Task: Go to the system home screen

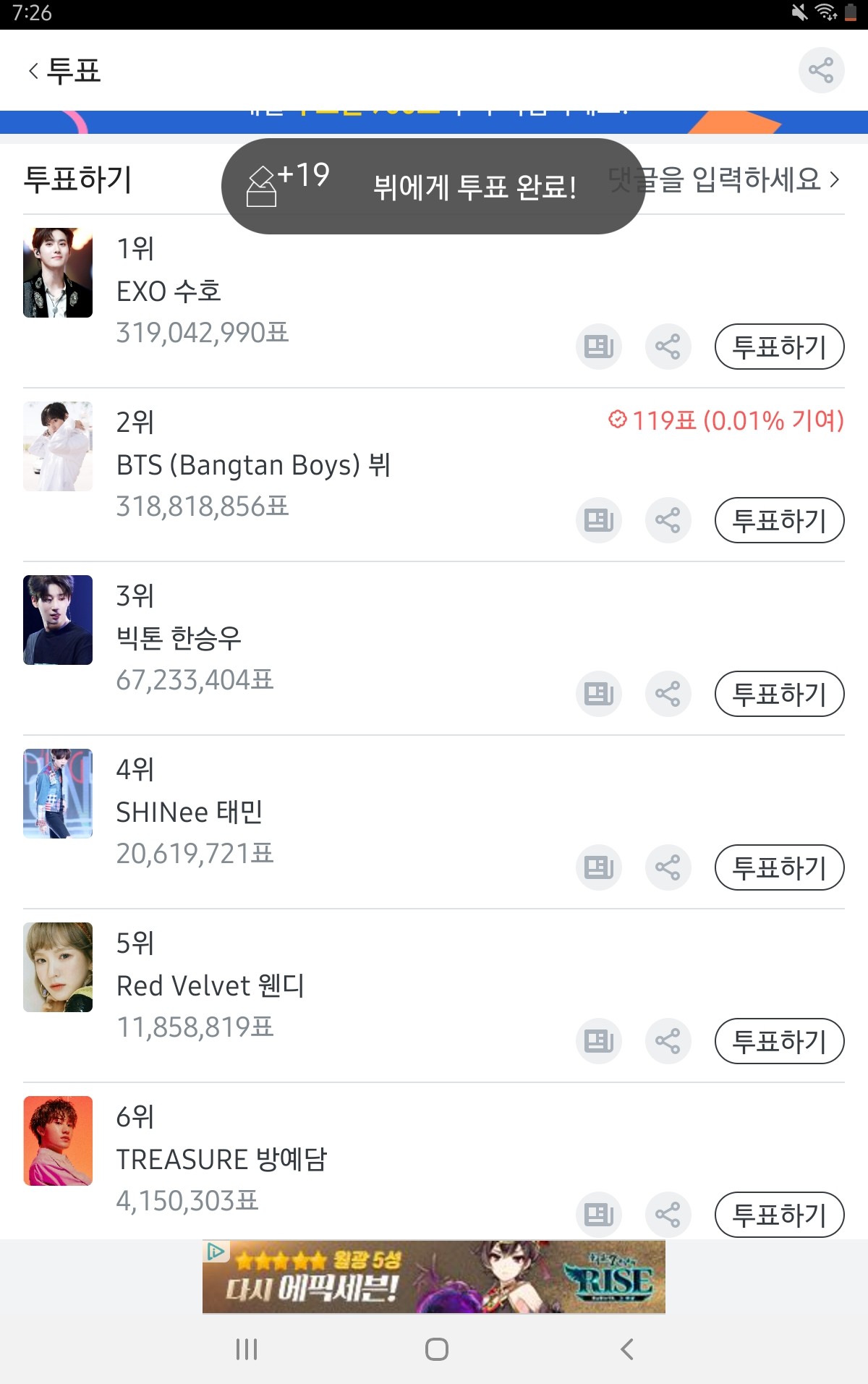Action: [436, 1349]
